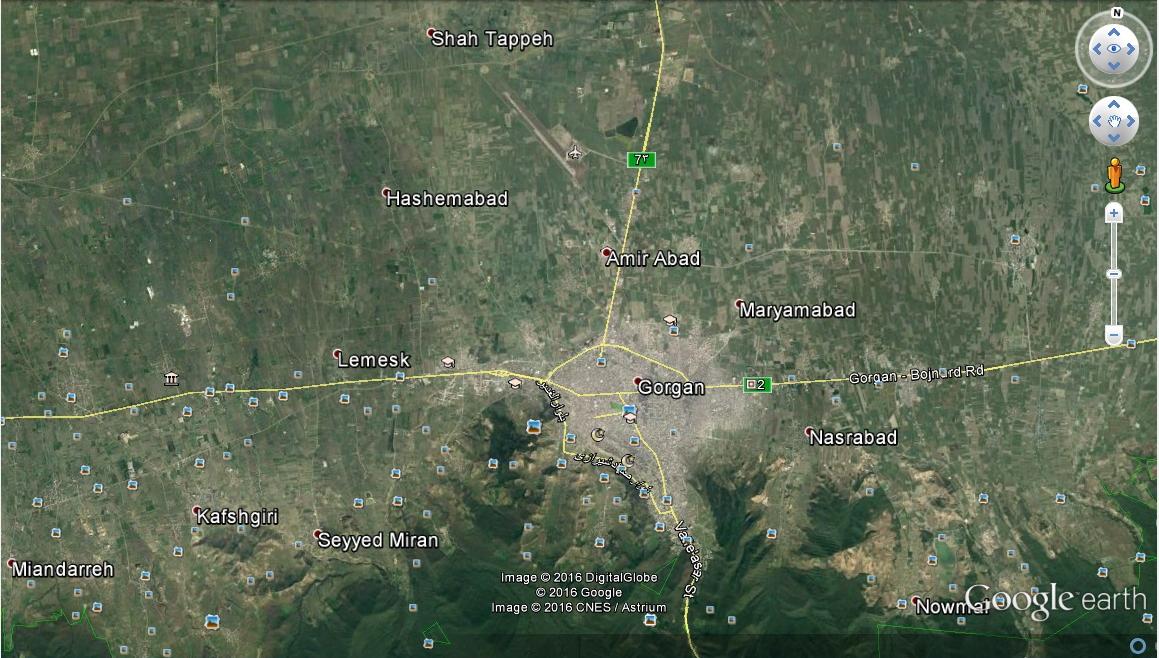Screen dimensions: 1159x658
Task: Tap the zoom slider handle
Action: 1113,274
